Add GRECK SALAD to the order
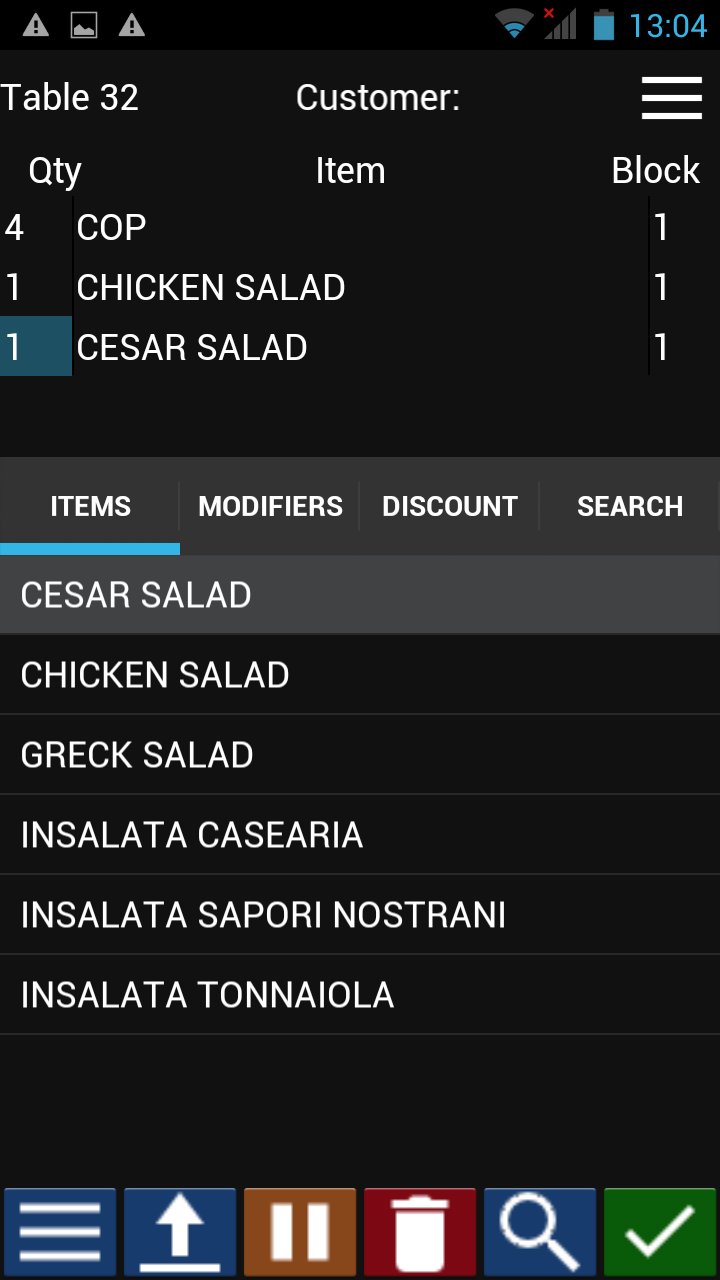Viewport: 720px width, 1280px height. [360, 755]
